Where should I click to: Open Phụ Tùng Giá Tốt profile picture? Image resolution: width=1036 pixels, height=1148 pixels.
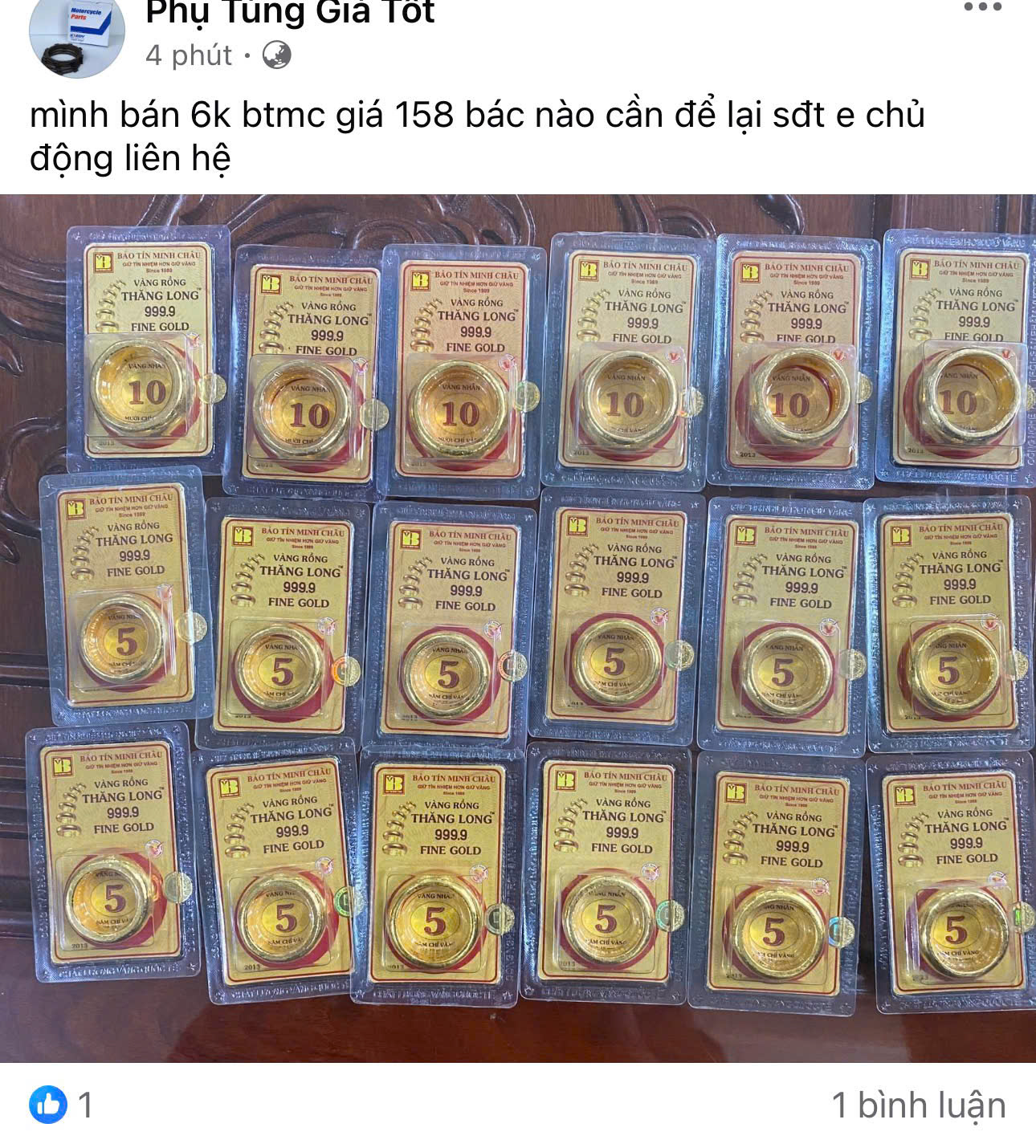click(x=77, y=34)
